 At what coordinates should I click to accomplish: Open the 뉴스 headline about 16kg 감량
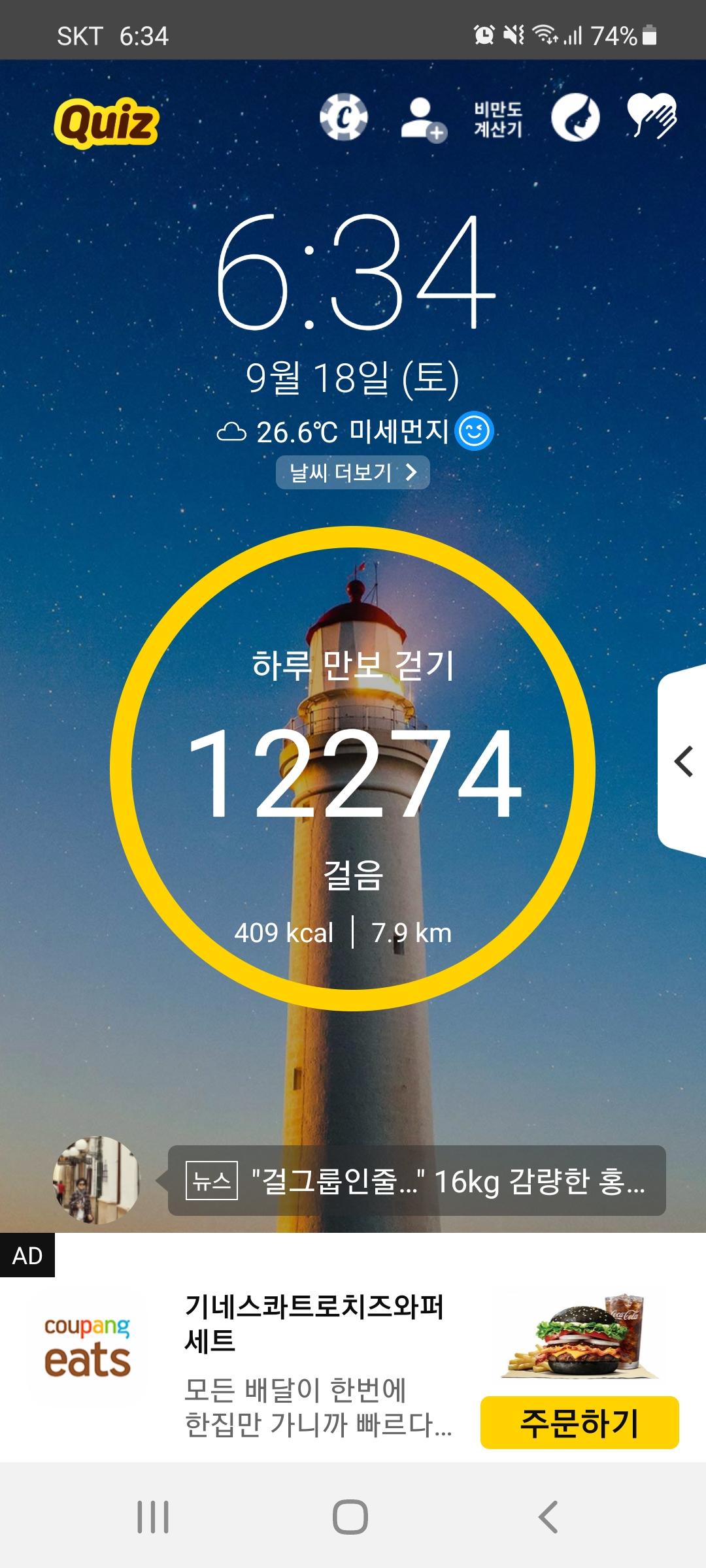point(416,1181)
